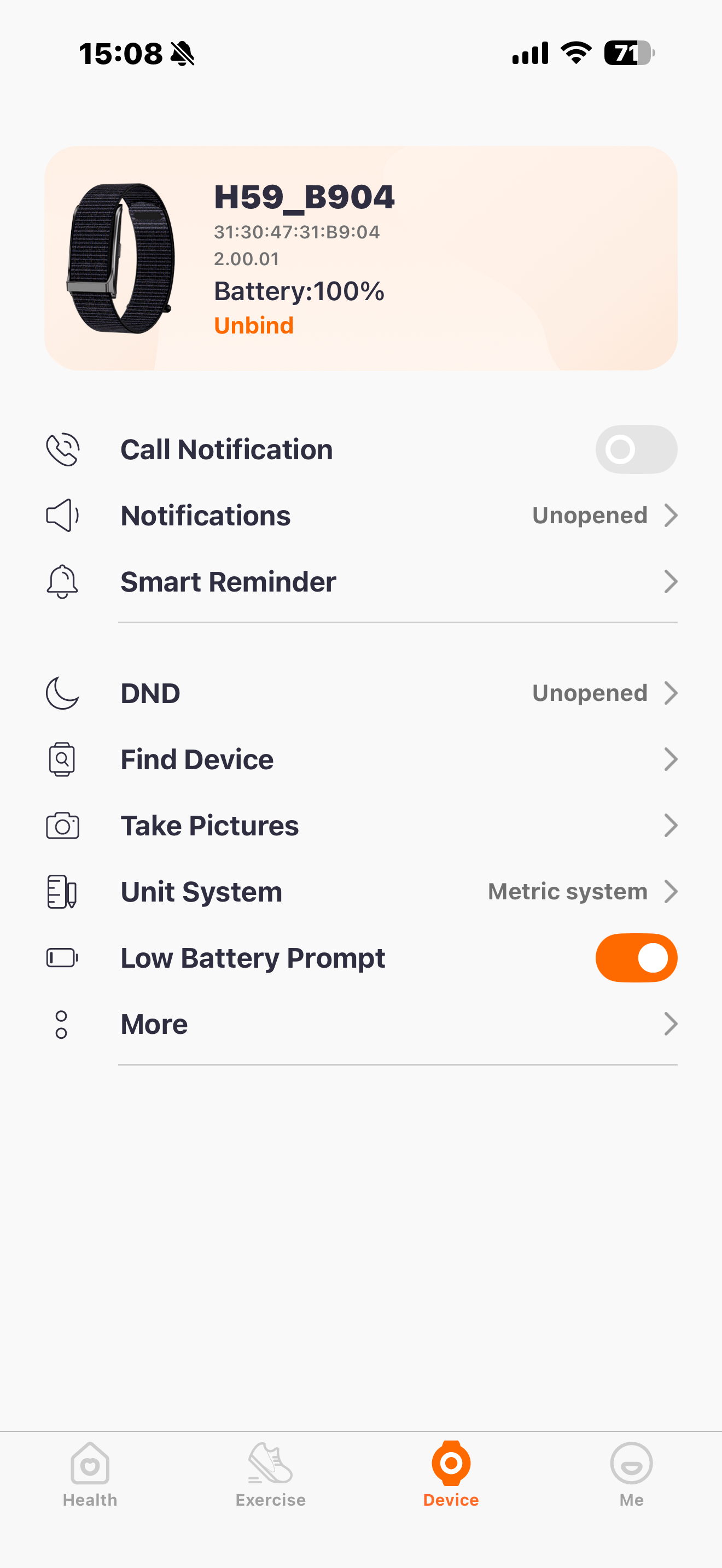Select the Device tab
This screenshot has width=722, height=1568.
[x=451, y=1473]
